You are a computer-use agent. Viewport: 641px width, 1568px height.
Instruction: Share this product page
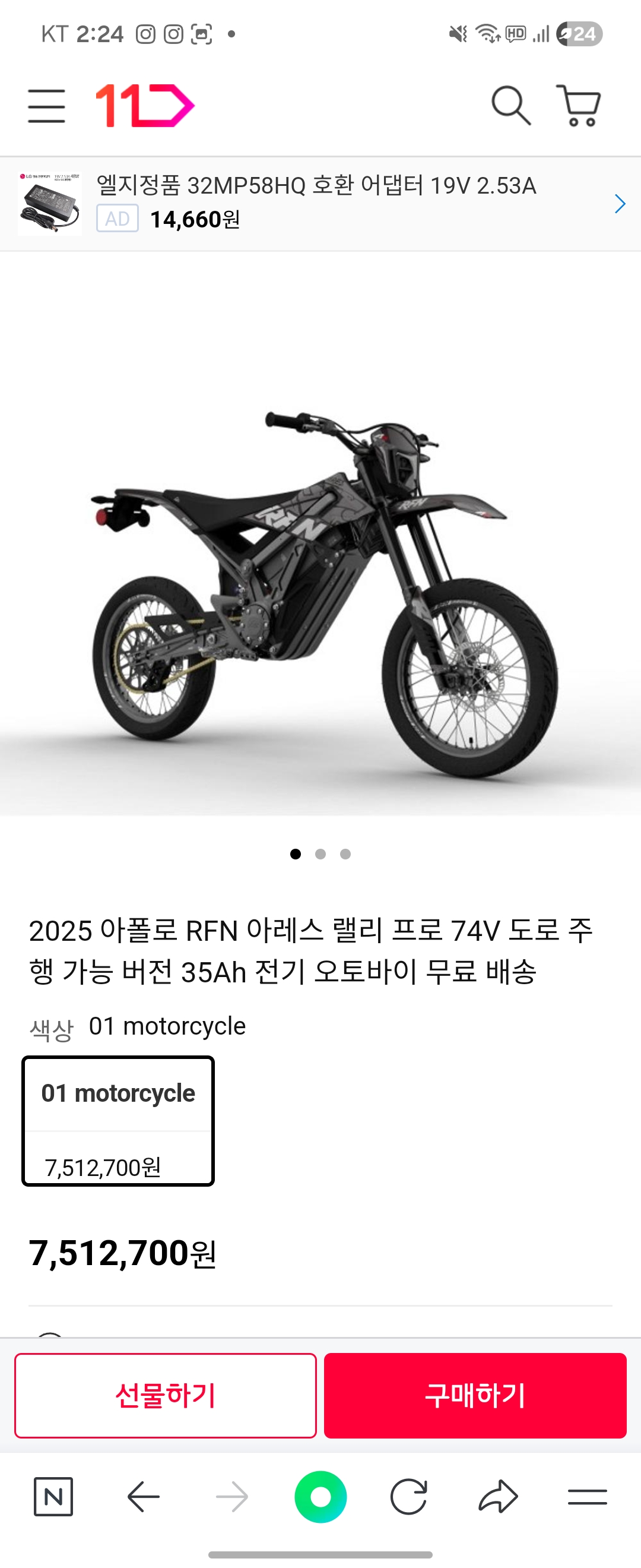pos(498,1496)
